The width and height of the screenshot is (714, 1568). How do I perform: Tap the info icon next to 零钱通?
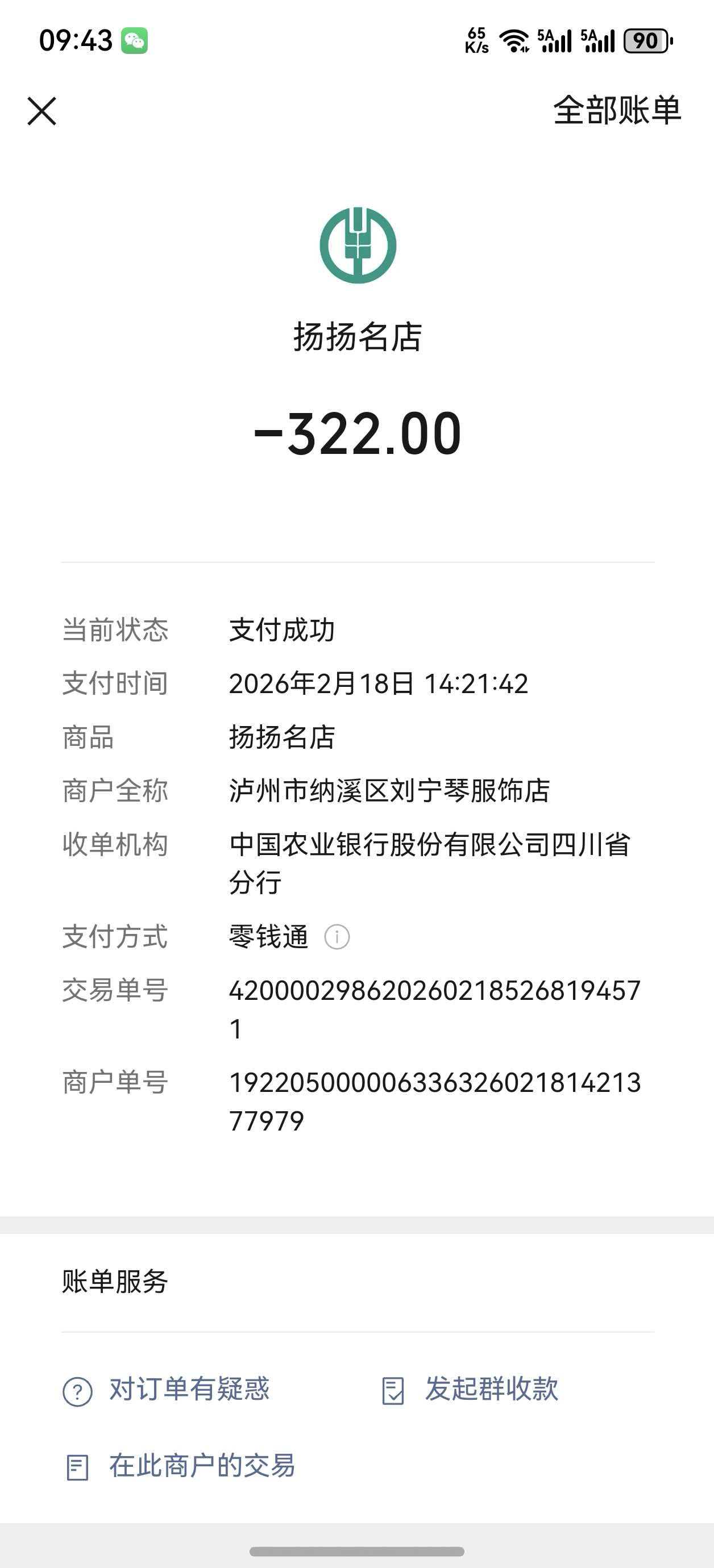(337, 937)
